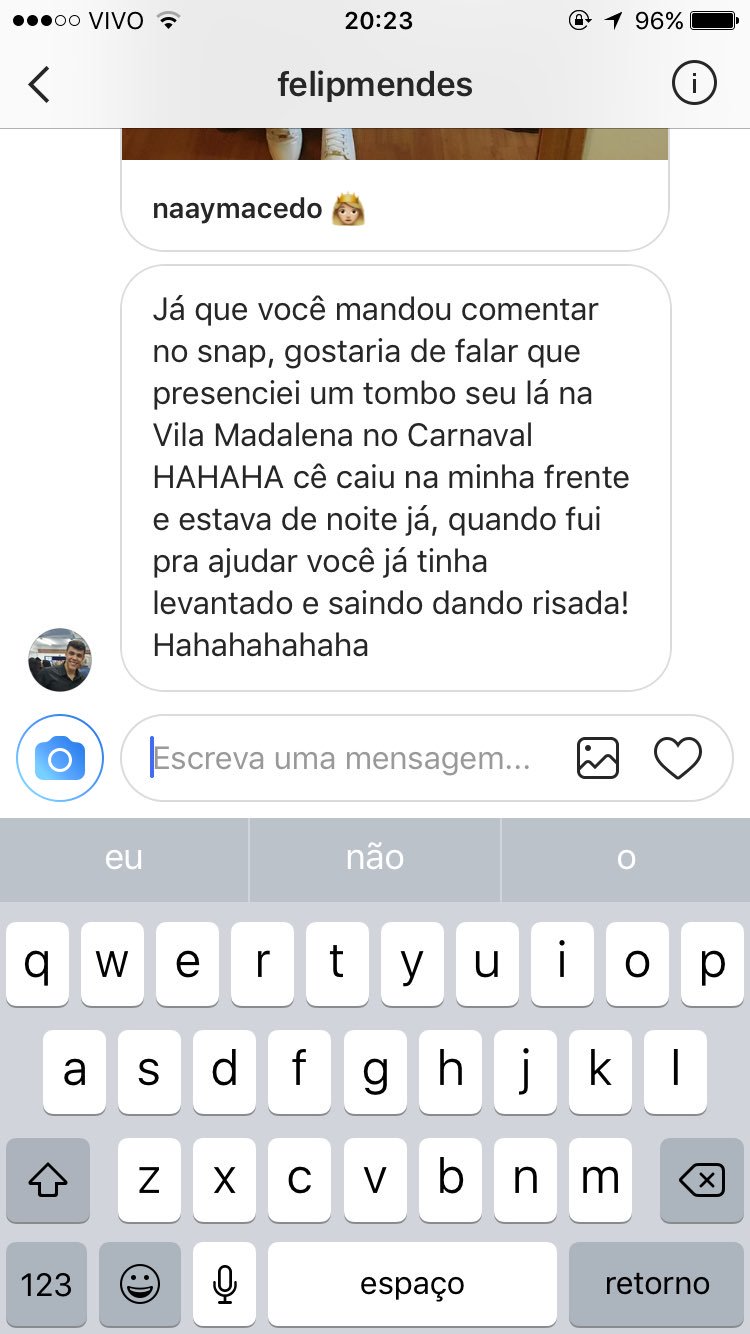Screen dimensions: 750x1334
Task: View sender's profile picture avatar
Action: coord(60,660)
